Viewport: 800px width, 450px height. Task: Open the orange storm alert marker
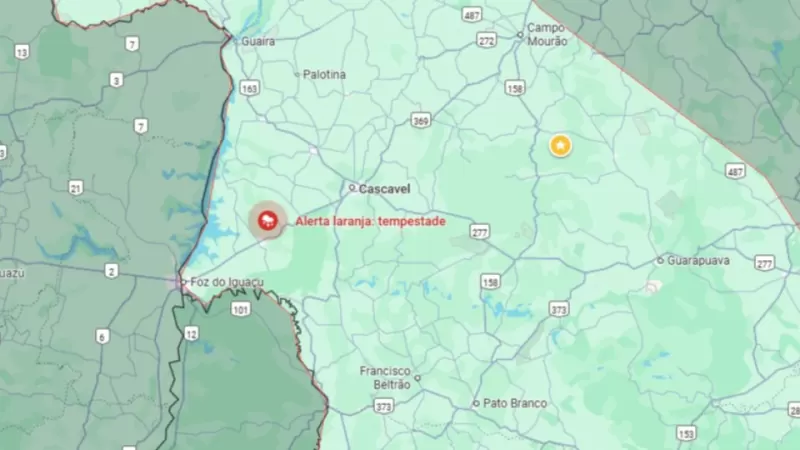tap(268, 221)
